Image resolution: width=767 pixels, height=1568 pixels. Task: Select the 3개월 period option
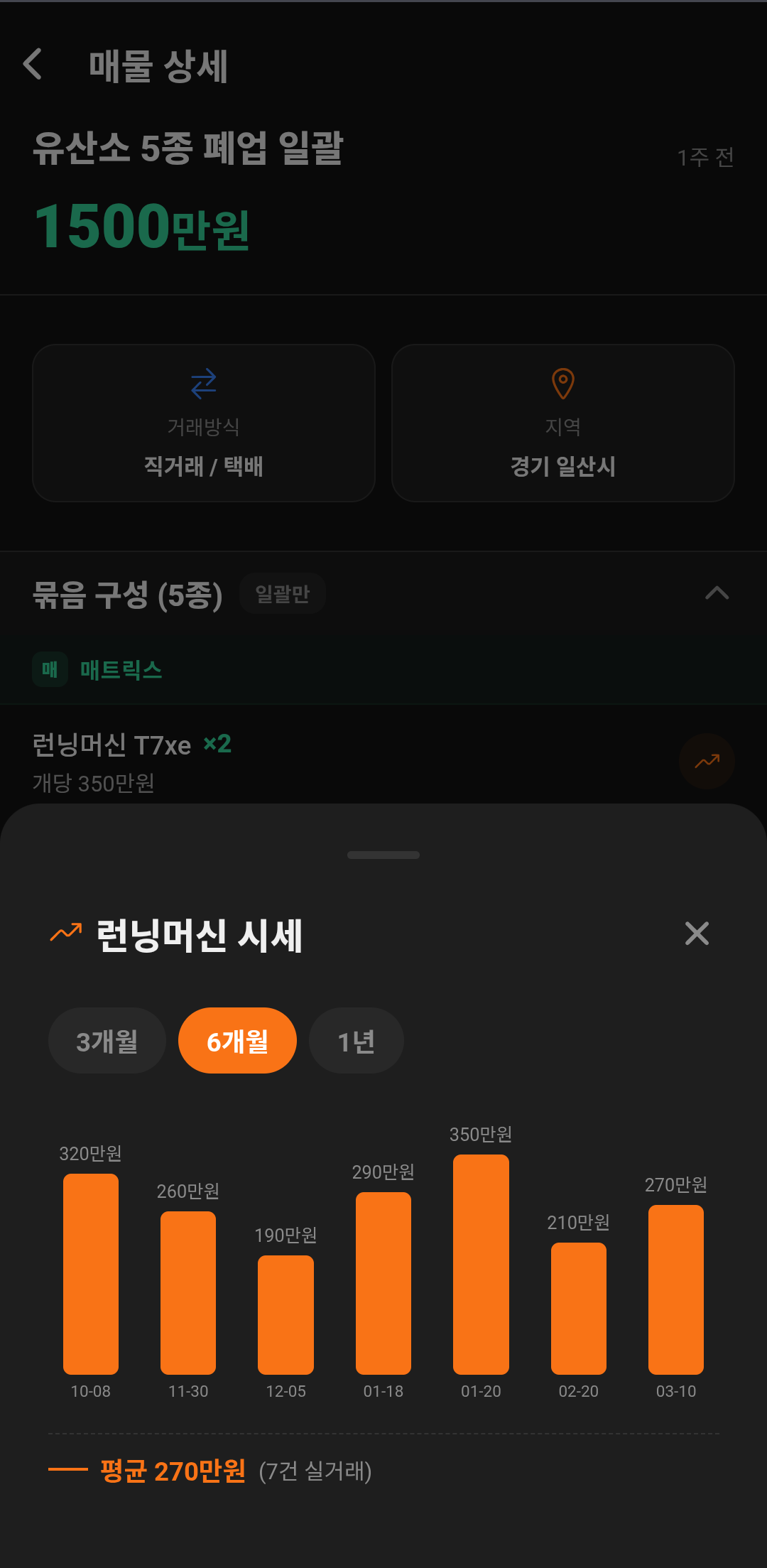point(107,1040)
